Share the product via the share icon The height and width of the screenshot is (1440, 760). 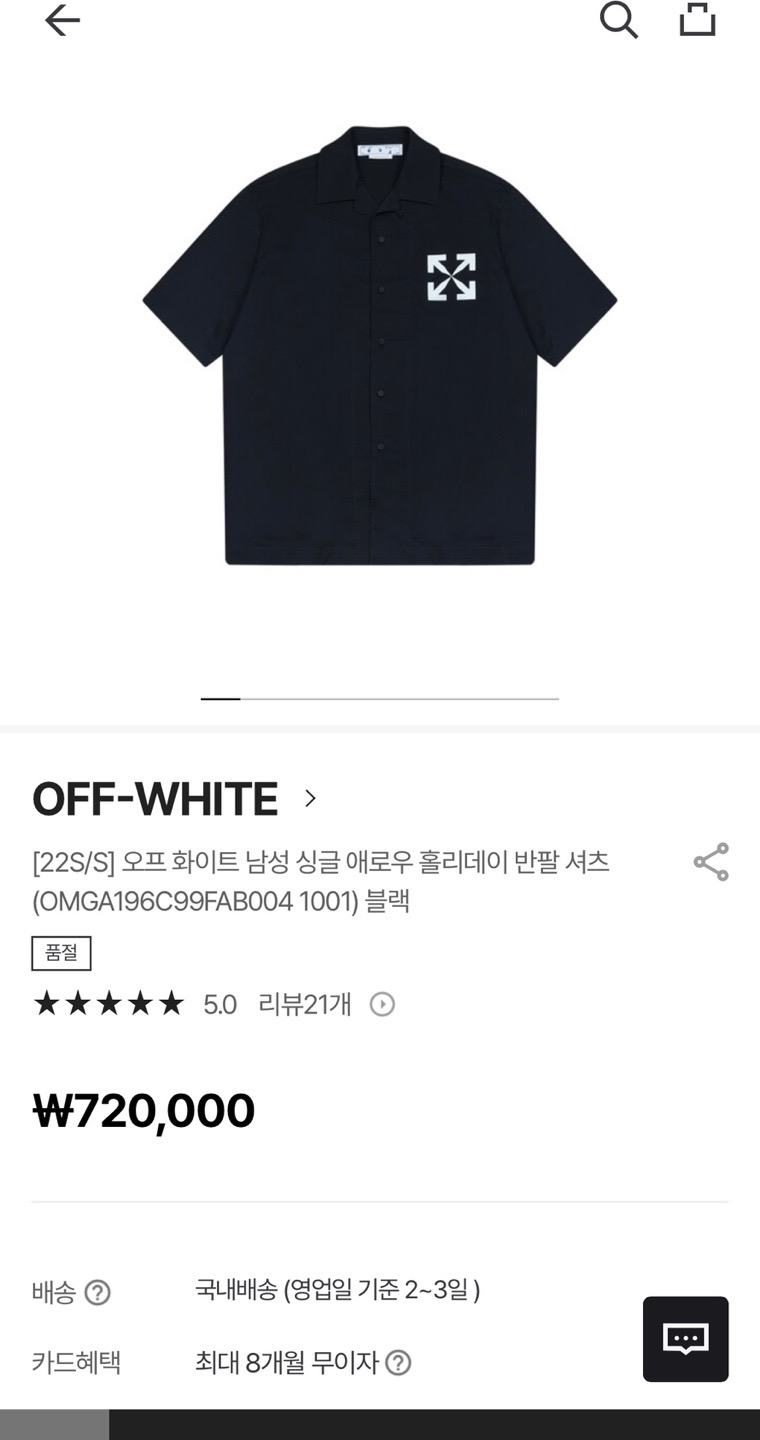tap(709, 861)
